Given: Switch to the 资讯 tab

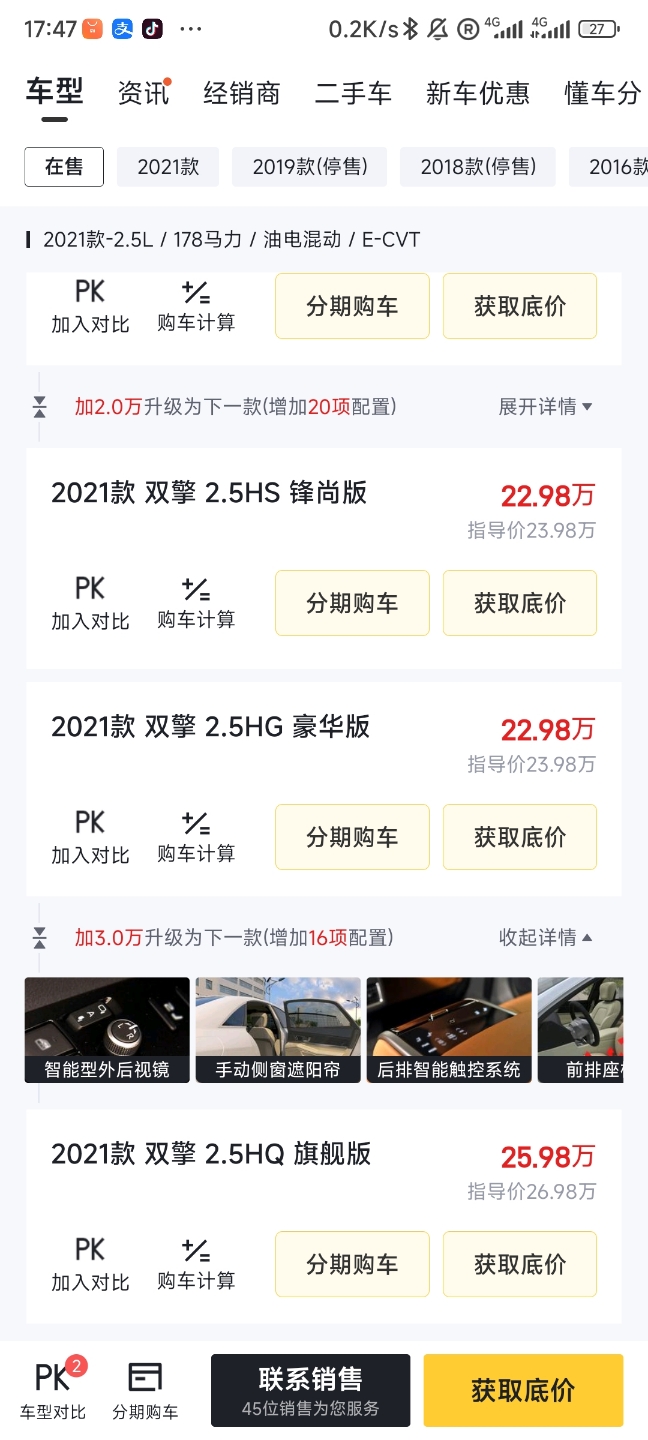Looking at the screenshot, I should tap(143, 94).
